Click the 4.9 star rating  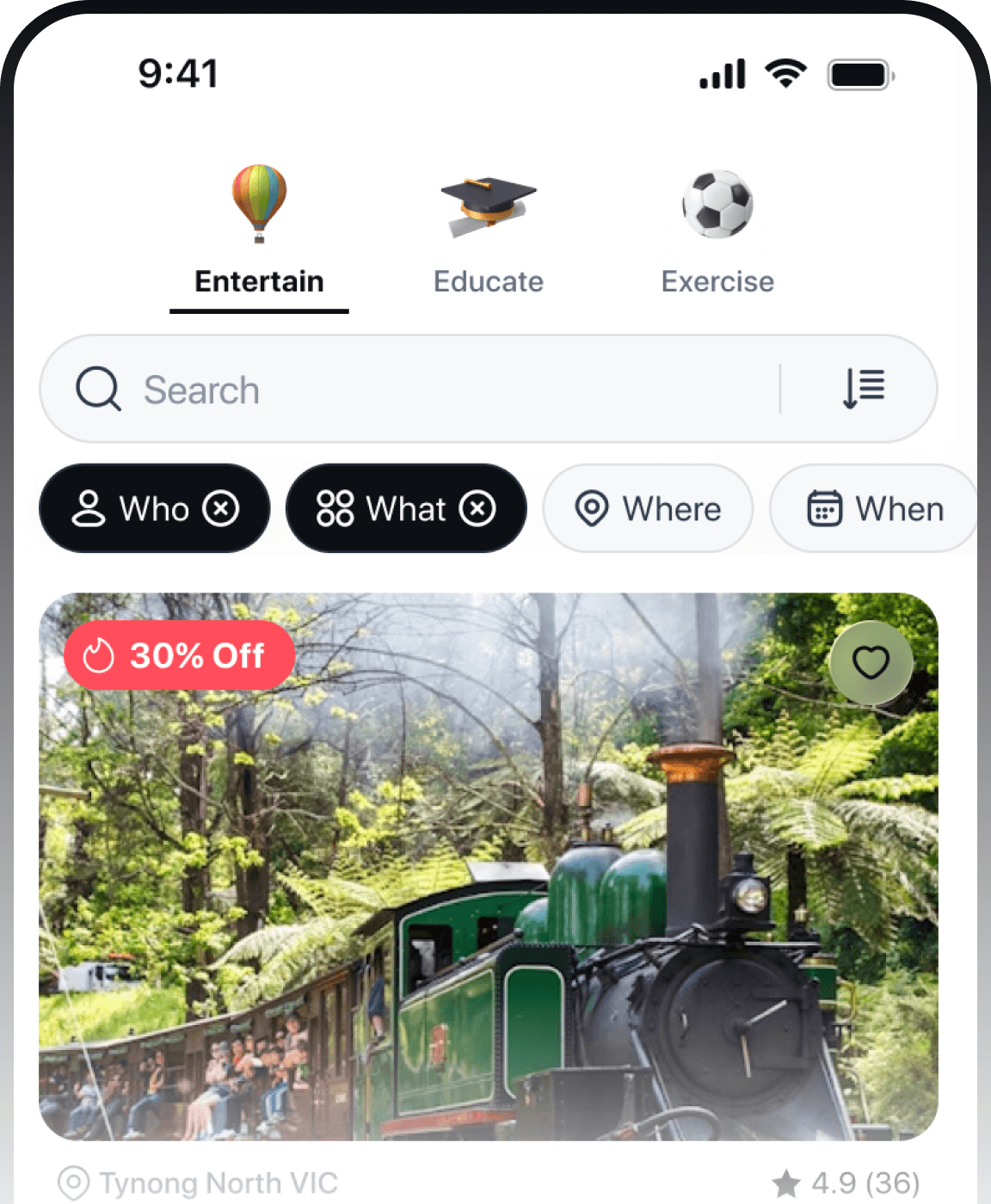847,1182
